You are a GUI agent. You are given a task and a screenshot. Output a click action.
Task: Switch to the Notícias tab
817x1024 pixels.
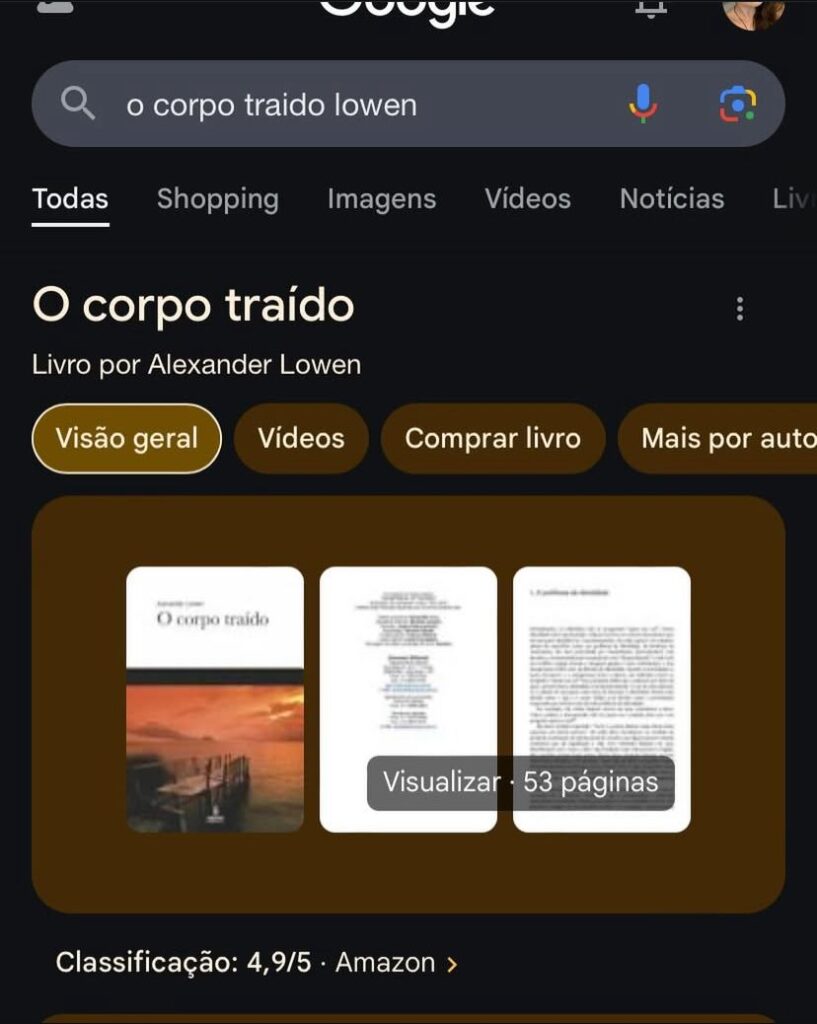[671, 198]
